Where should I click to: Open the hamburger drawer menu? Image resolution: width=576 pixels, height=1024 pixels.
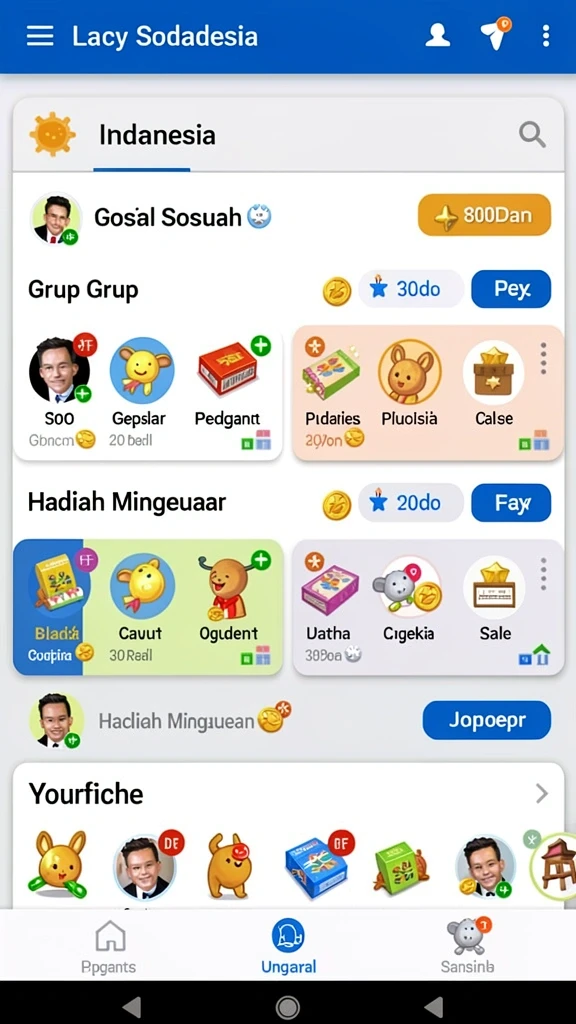pos(40,36)
